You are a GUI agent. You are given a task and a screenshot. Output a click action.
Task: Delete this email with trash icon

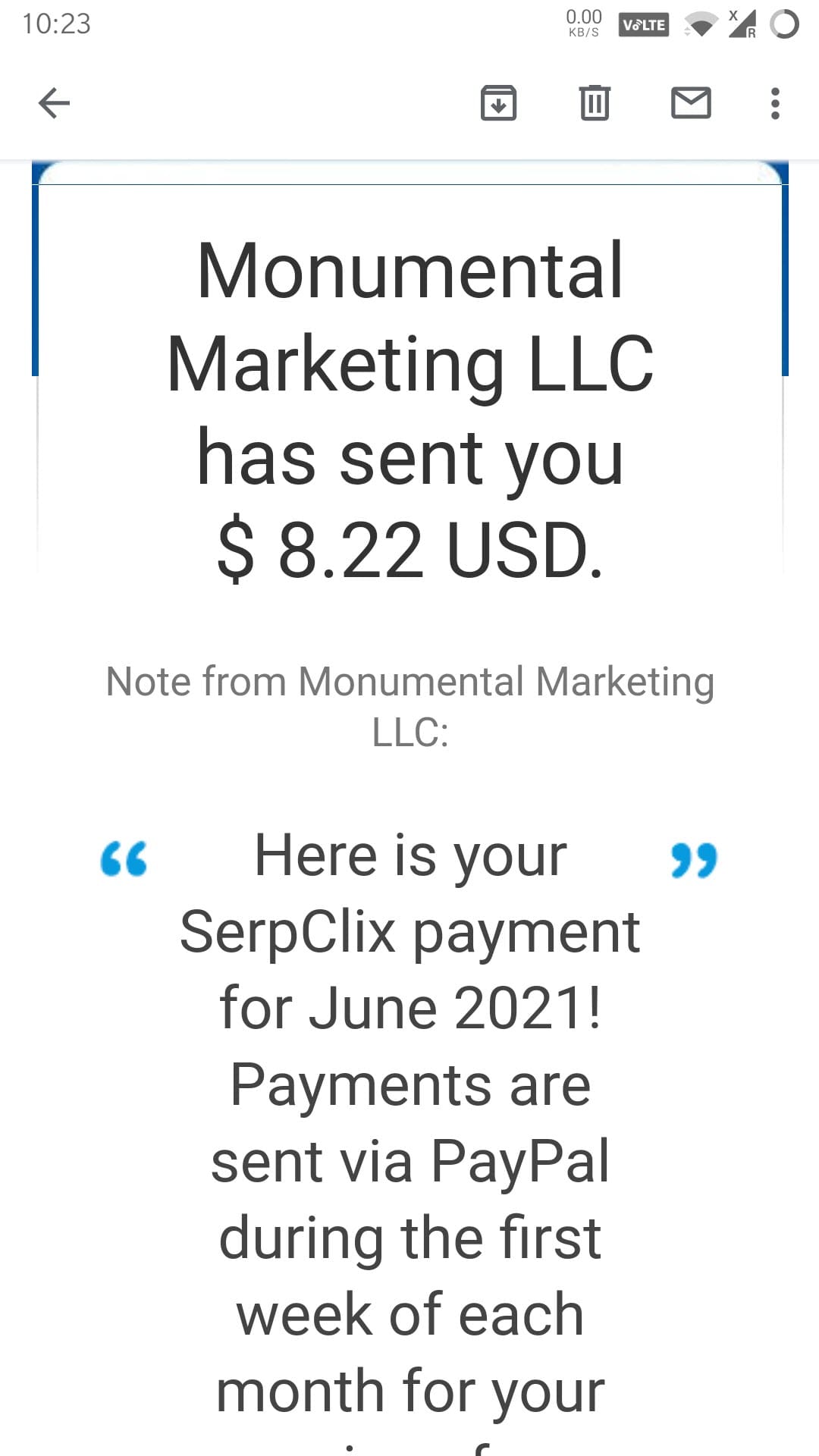(595, 103)
